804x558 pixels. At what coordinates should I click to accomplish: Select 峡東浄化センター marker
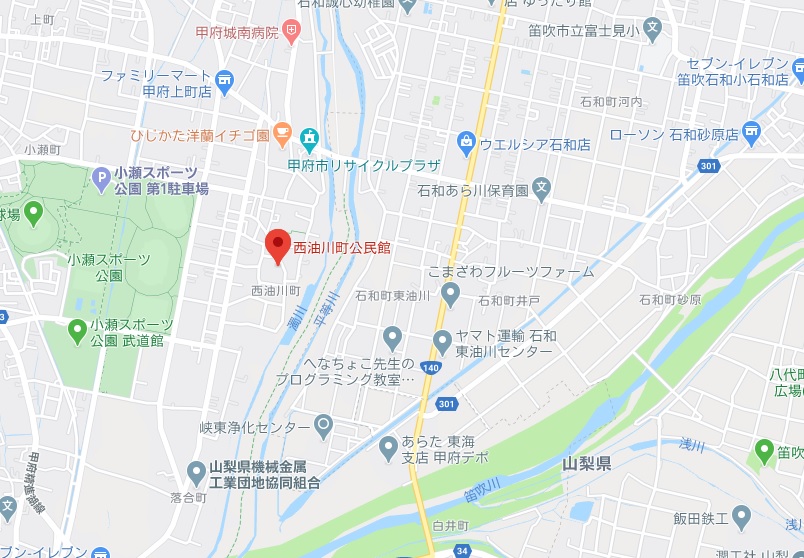coord(323,427)
